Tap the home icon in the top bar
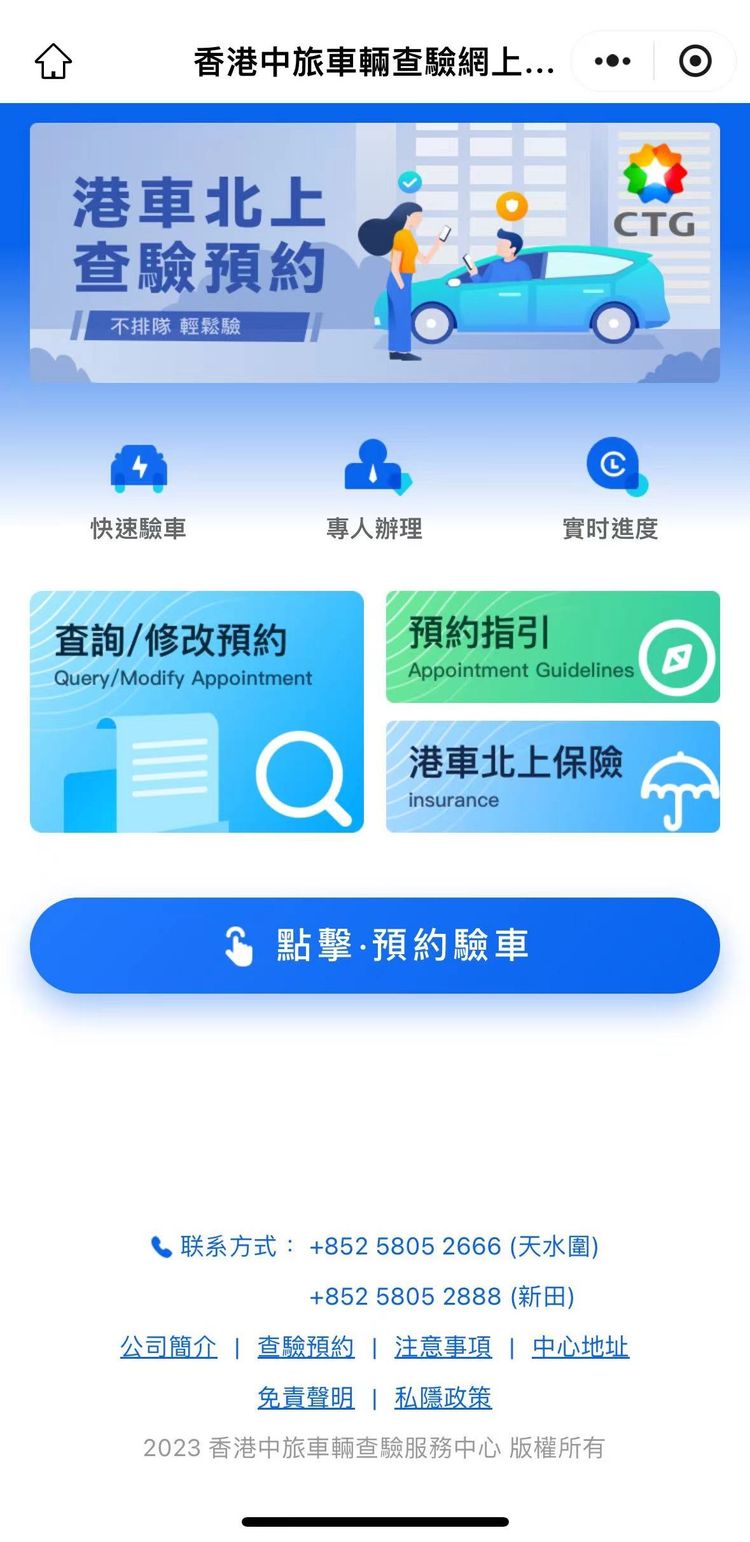Screen dimensions: 750x1542 coord(53,60)
